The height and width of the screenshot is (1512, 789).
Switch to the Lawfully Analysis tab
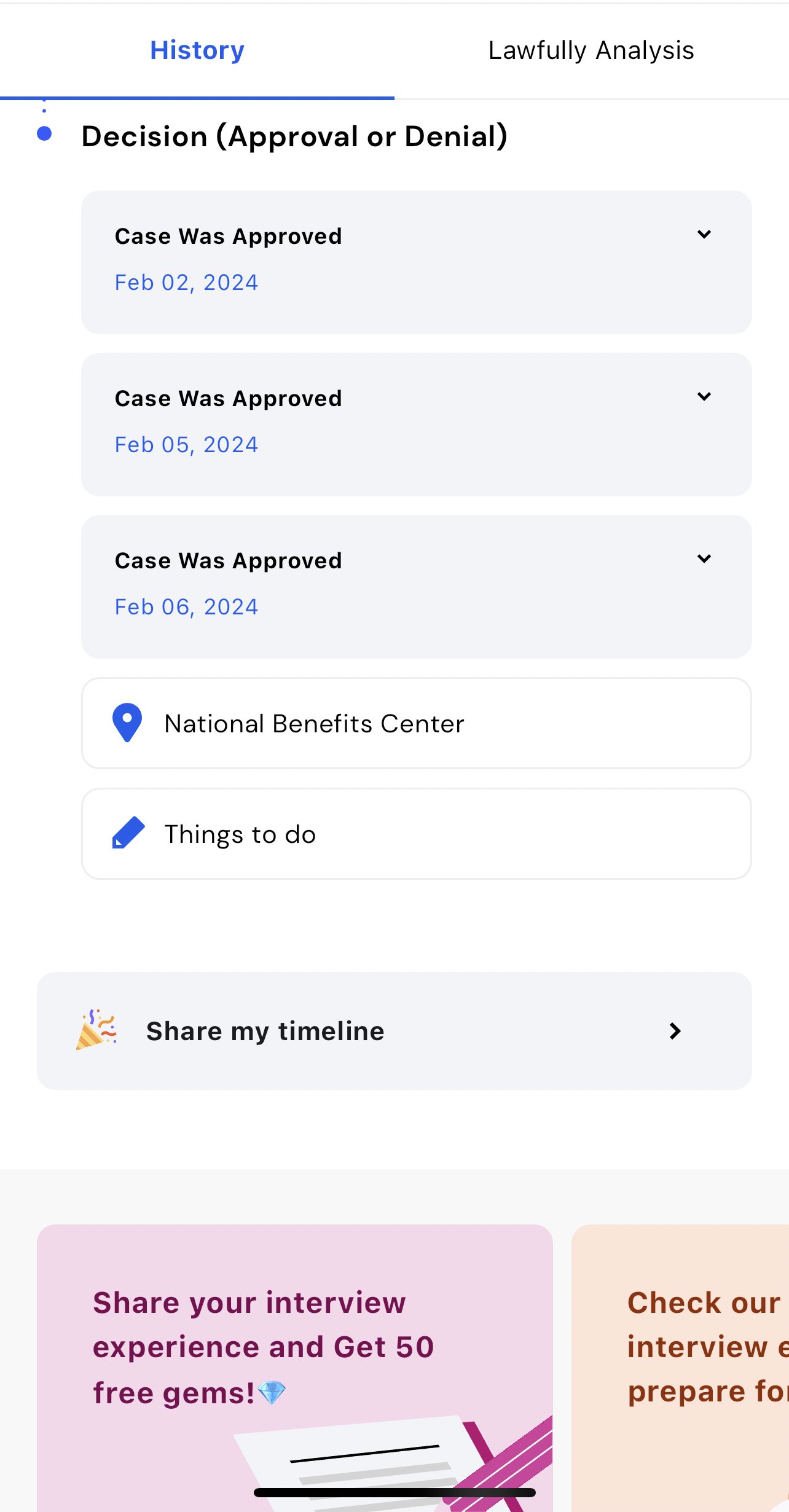(x=591, y=50)
